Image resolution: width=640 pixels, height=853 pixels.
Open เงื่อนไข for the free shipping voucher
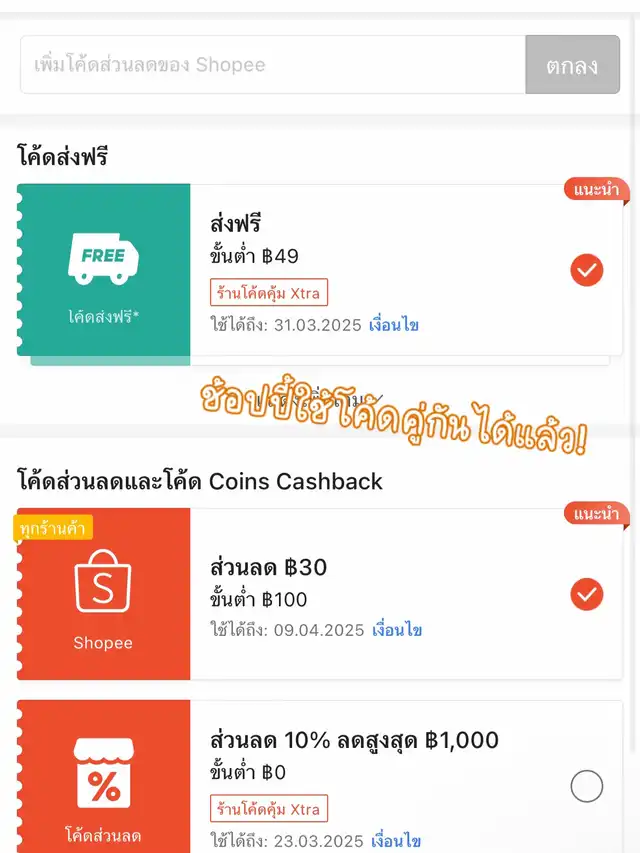pos(394,326)
